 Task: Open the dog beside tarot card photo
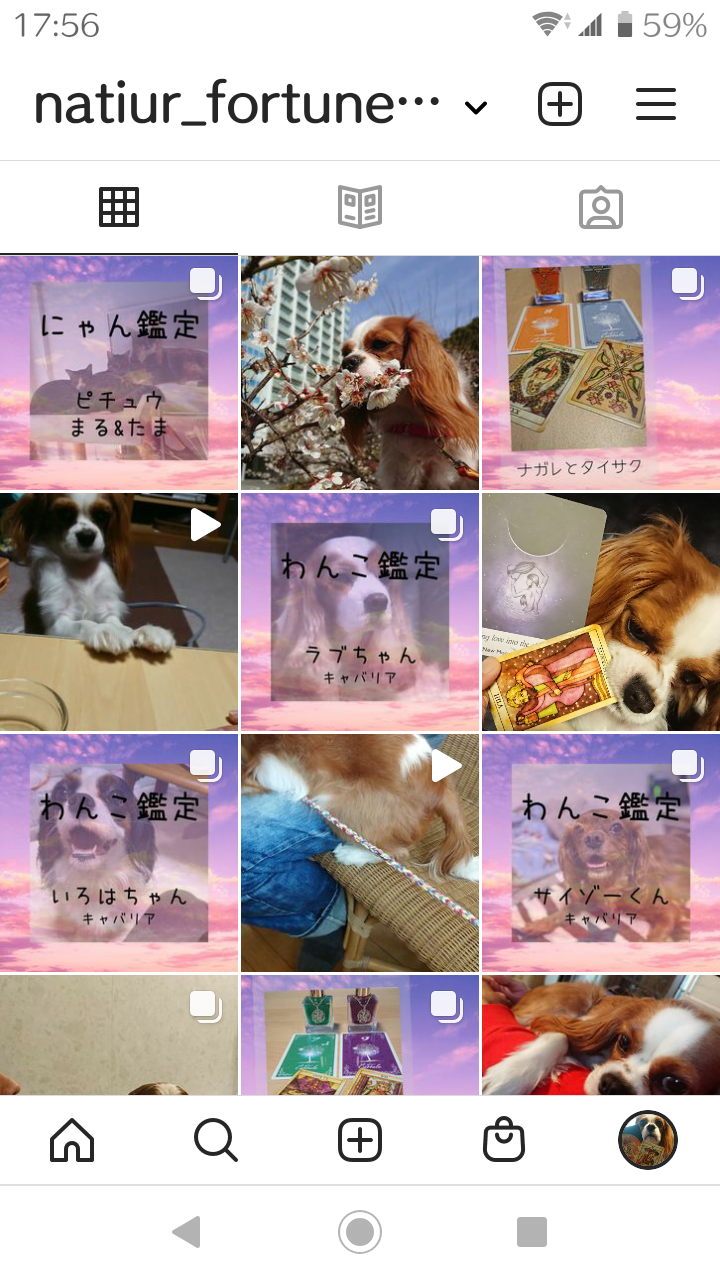(x=601, y=612)
